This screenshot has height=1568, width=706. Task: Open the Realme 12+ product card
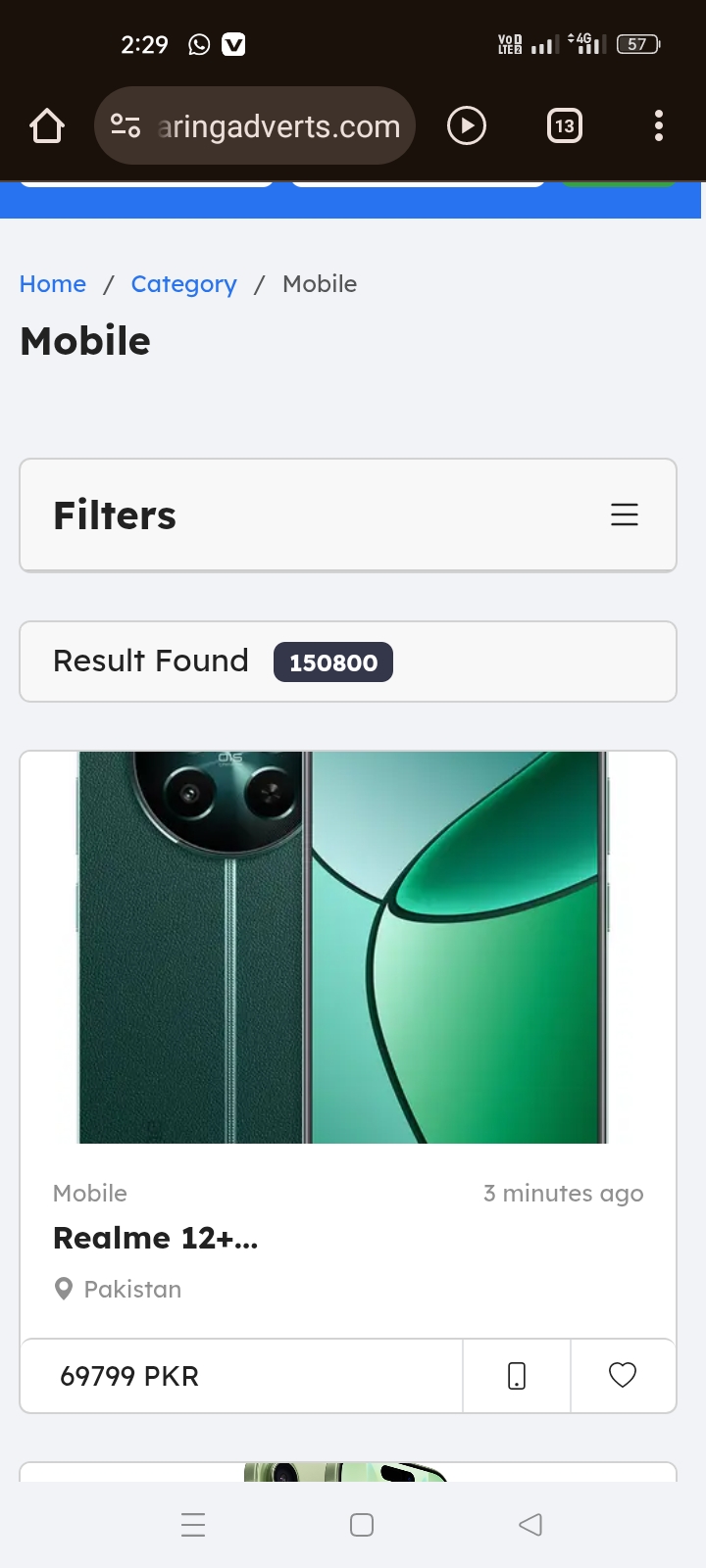(343, 947)
